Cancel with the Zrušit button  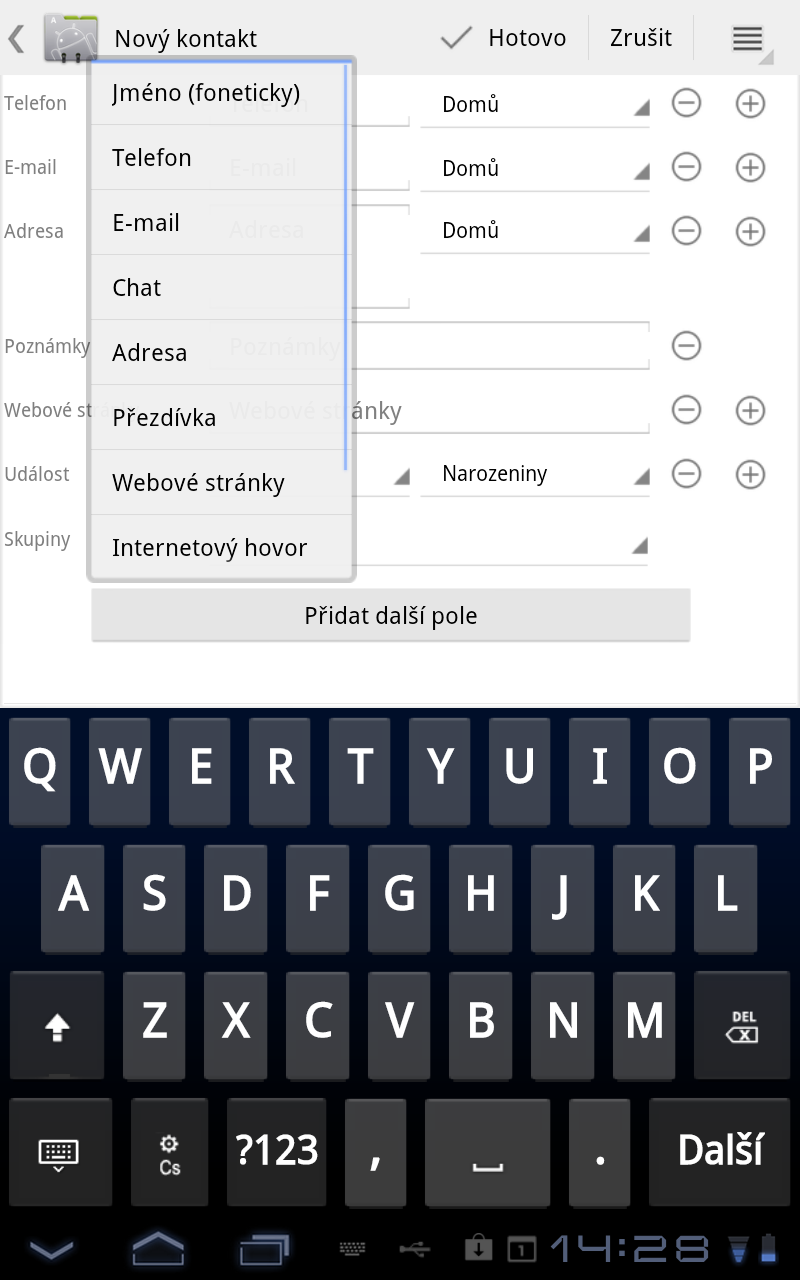pos(641,38)
